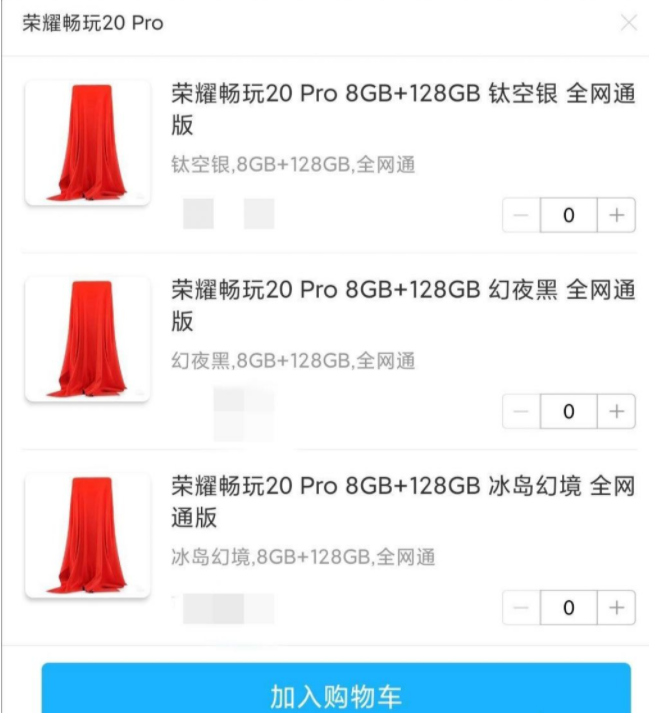
Task: Tap 加入购物车 to add to cart
Action: point(336,692)
